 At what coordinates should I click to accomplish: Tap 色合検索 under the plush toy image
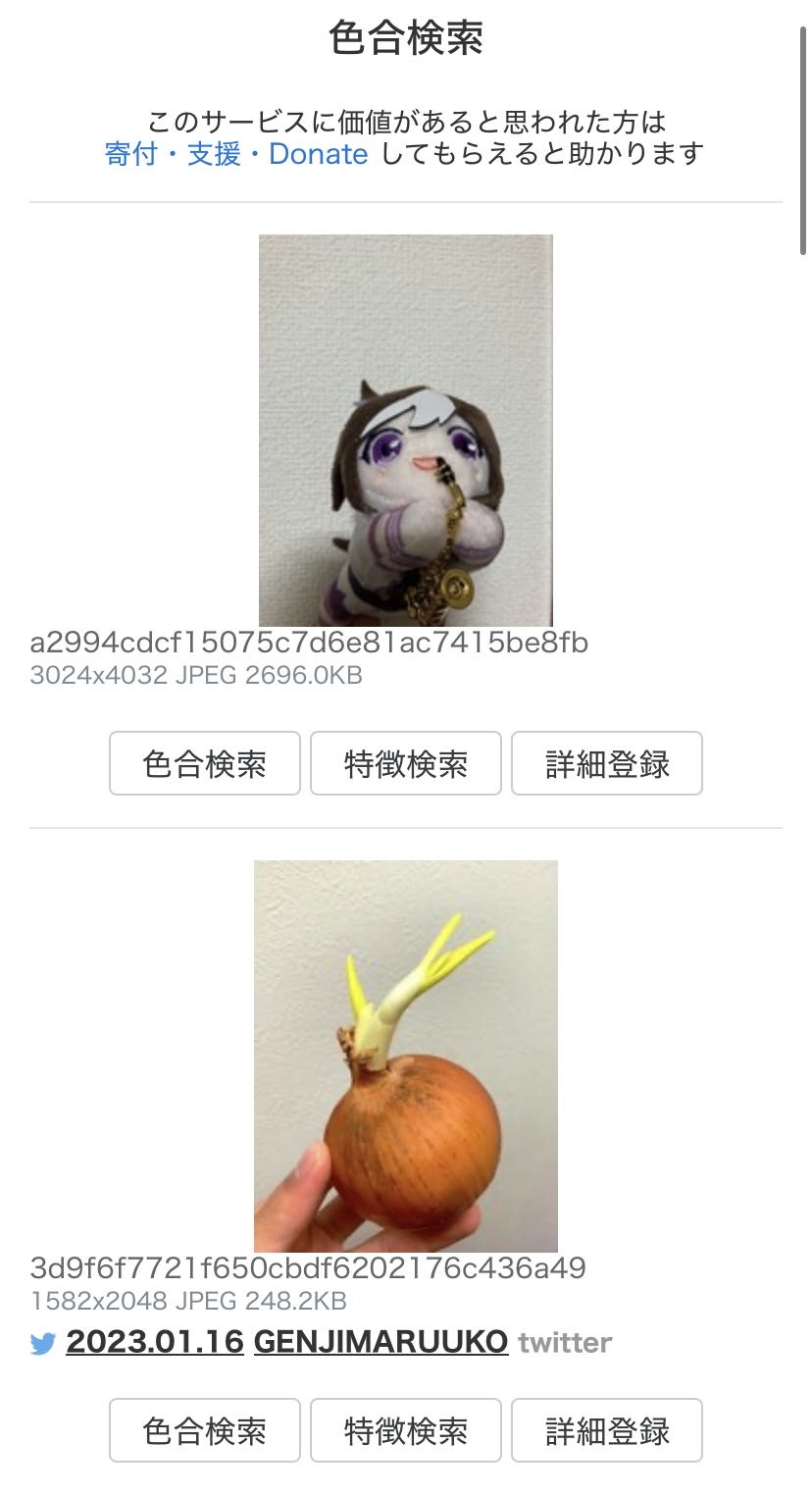[204, 763]
